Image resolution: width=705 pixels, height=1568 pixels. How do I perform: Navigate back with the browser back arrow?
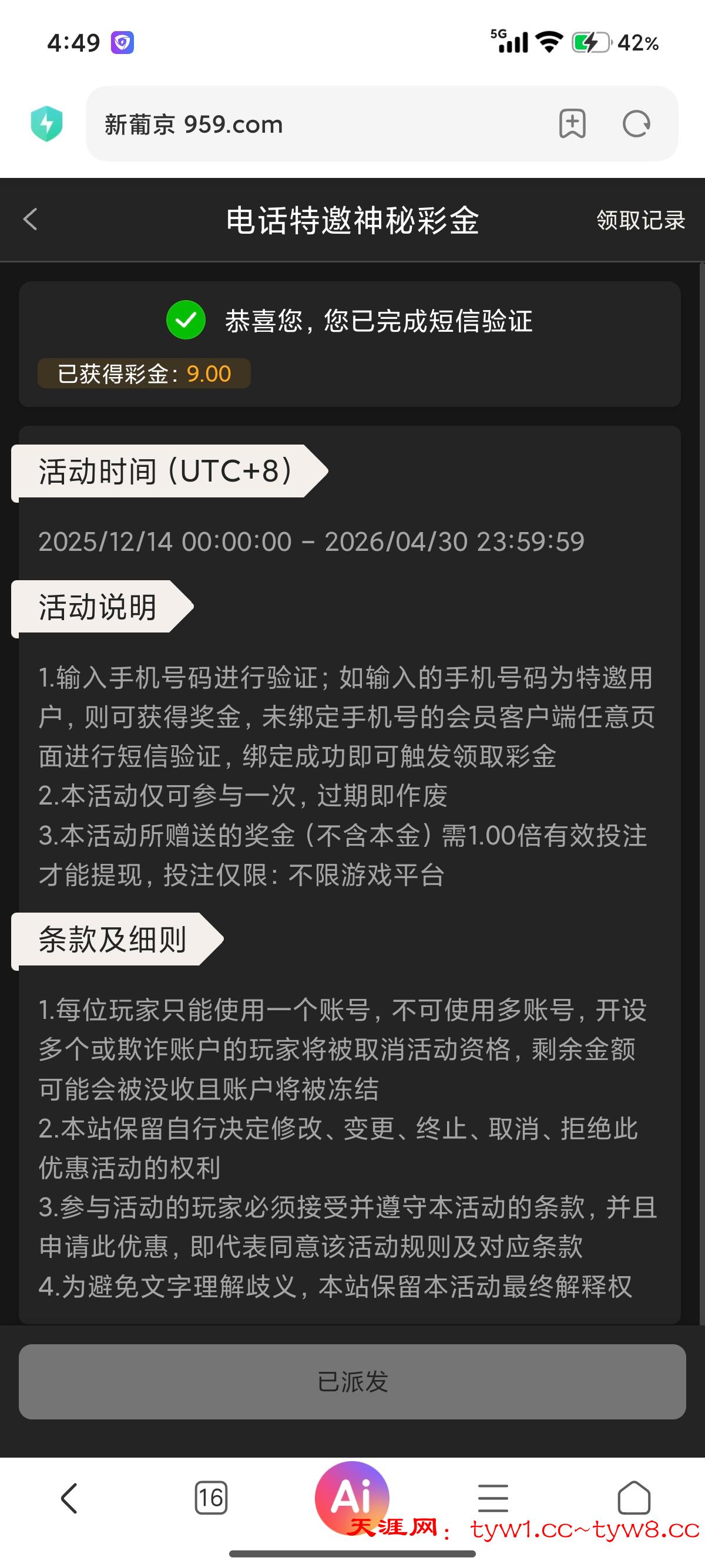pyautogui.click(x=69, y=1498)
